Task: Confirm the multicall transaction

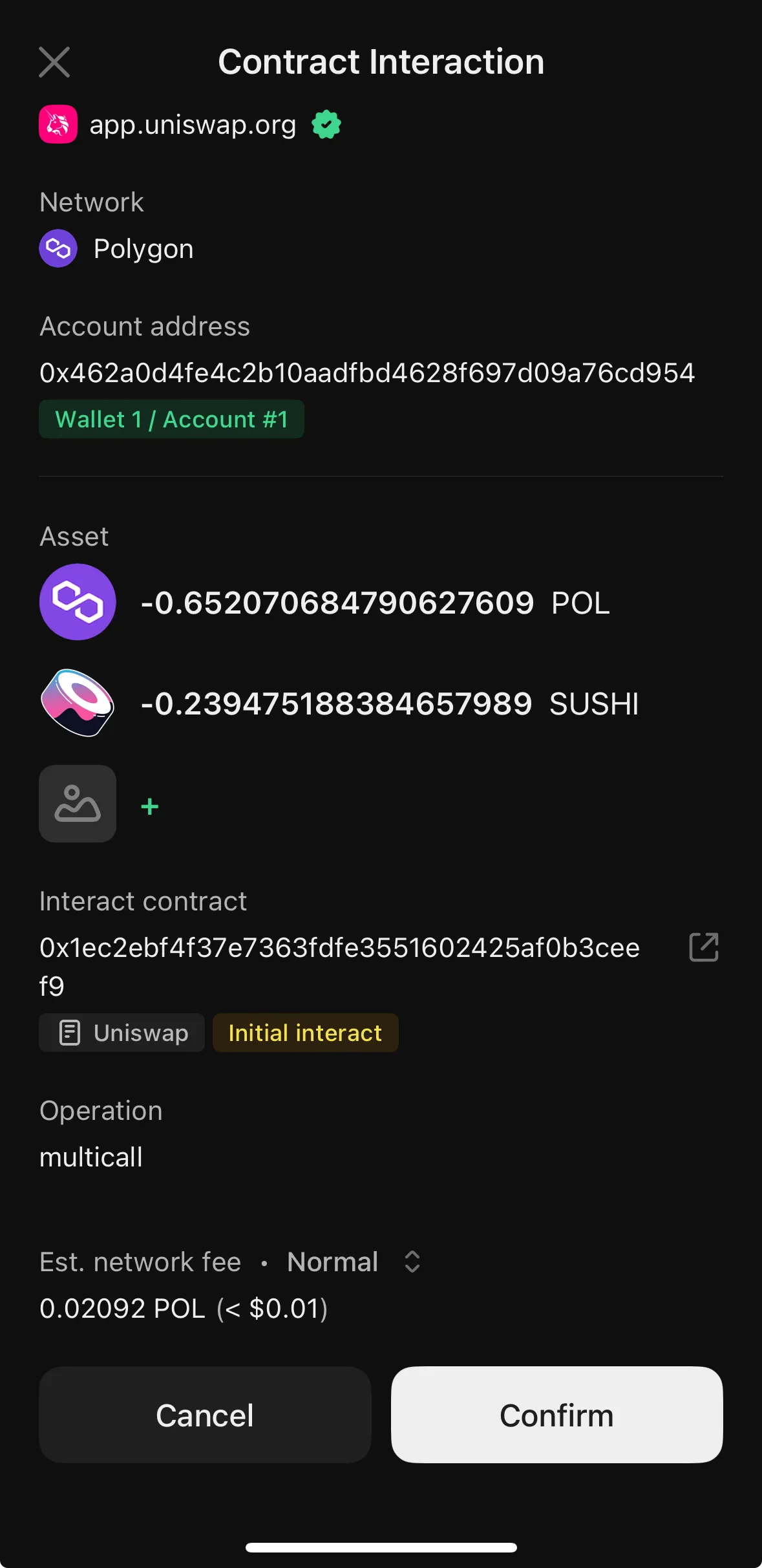Action: tap(556, 1415)
